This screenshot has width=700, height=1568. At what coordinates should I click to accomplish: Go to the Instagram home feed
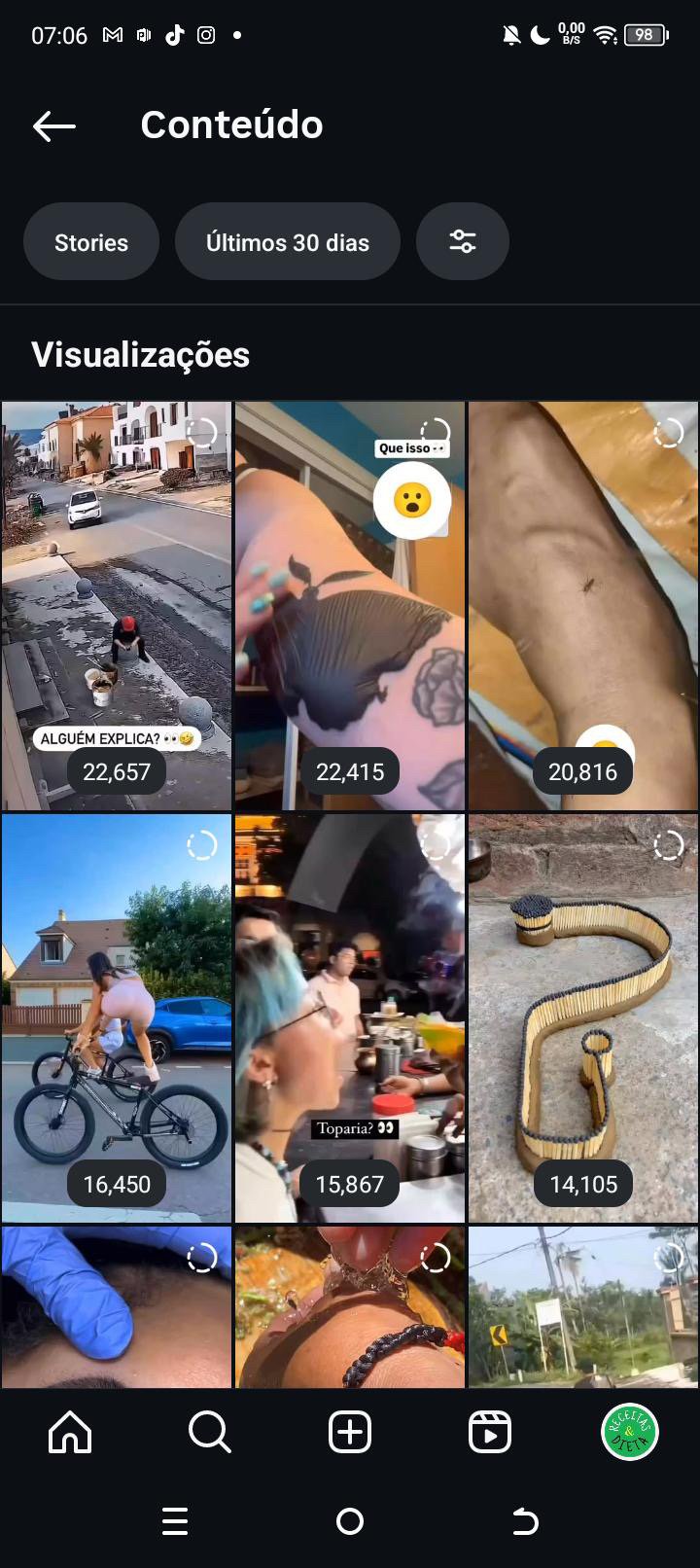(x=70, y=1432)
